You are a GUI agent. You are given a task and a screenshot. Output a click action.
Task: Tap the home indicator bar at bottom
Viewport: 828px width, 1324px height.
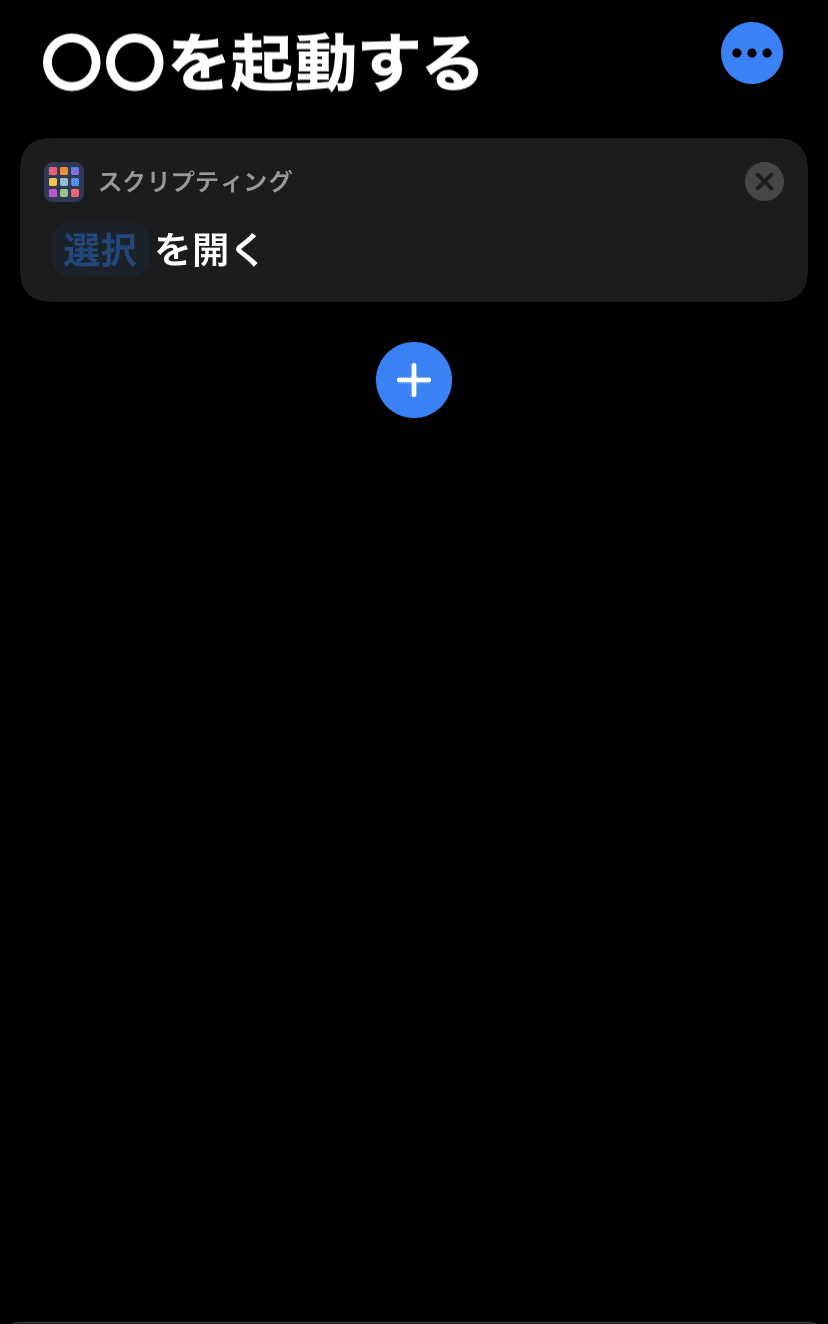414,1315
